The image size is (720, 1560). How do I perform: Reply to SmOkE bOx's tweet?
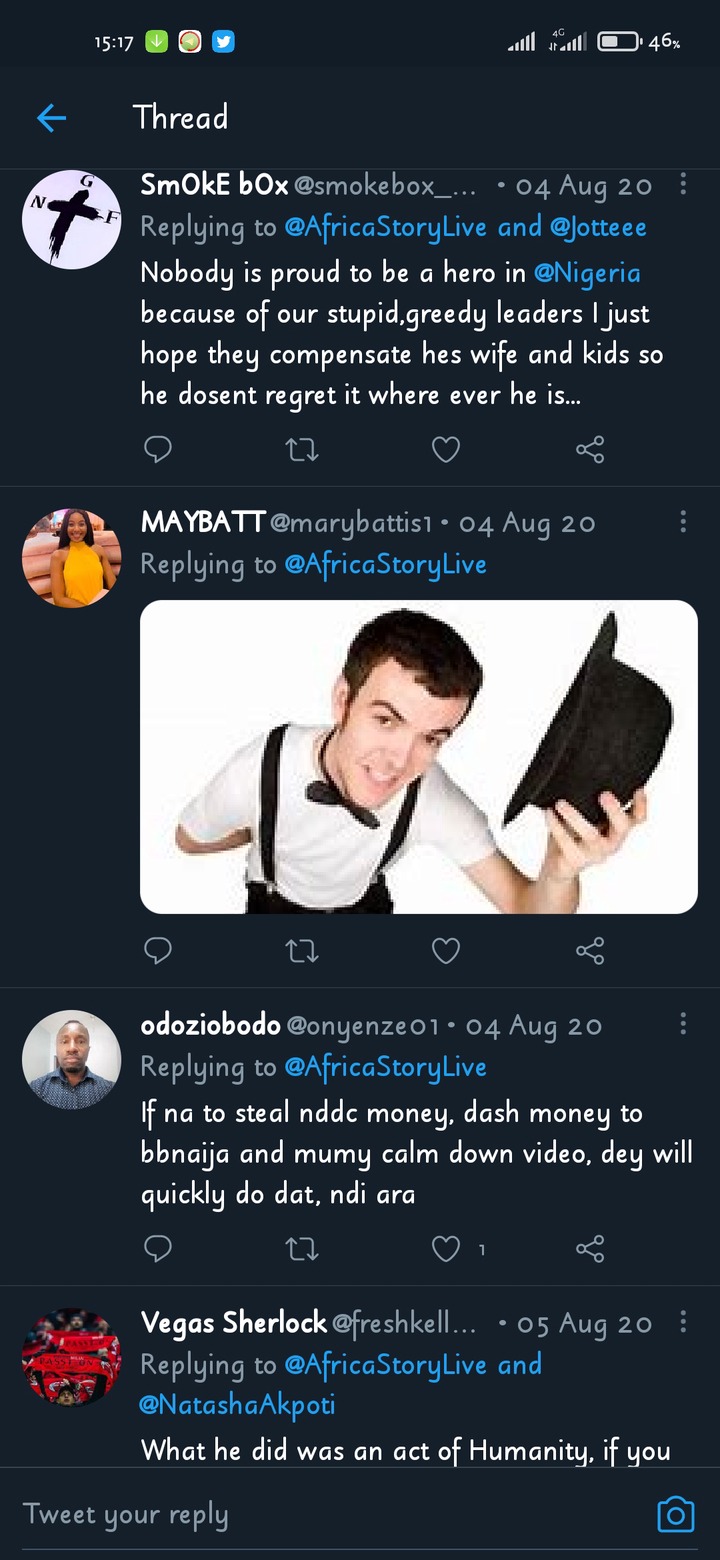coord(158,450)
